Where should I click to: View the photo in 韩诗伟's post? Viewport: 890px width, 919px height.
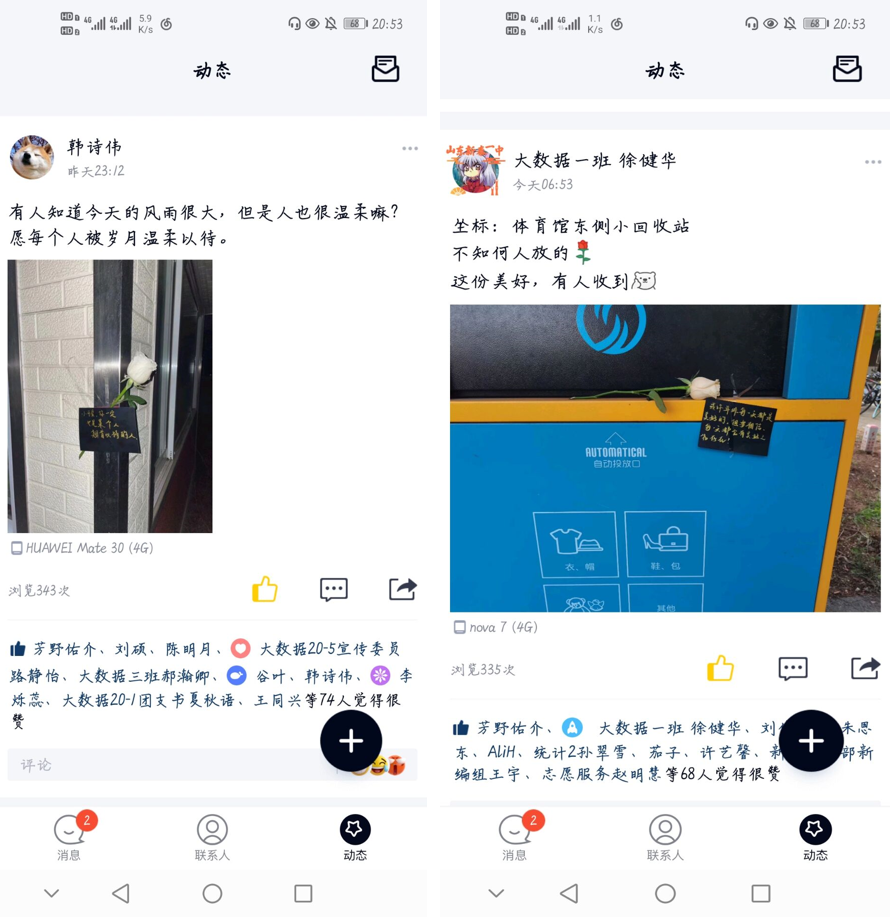click(110, 396)
